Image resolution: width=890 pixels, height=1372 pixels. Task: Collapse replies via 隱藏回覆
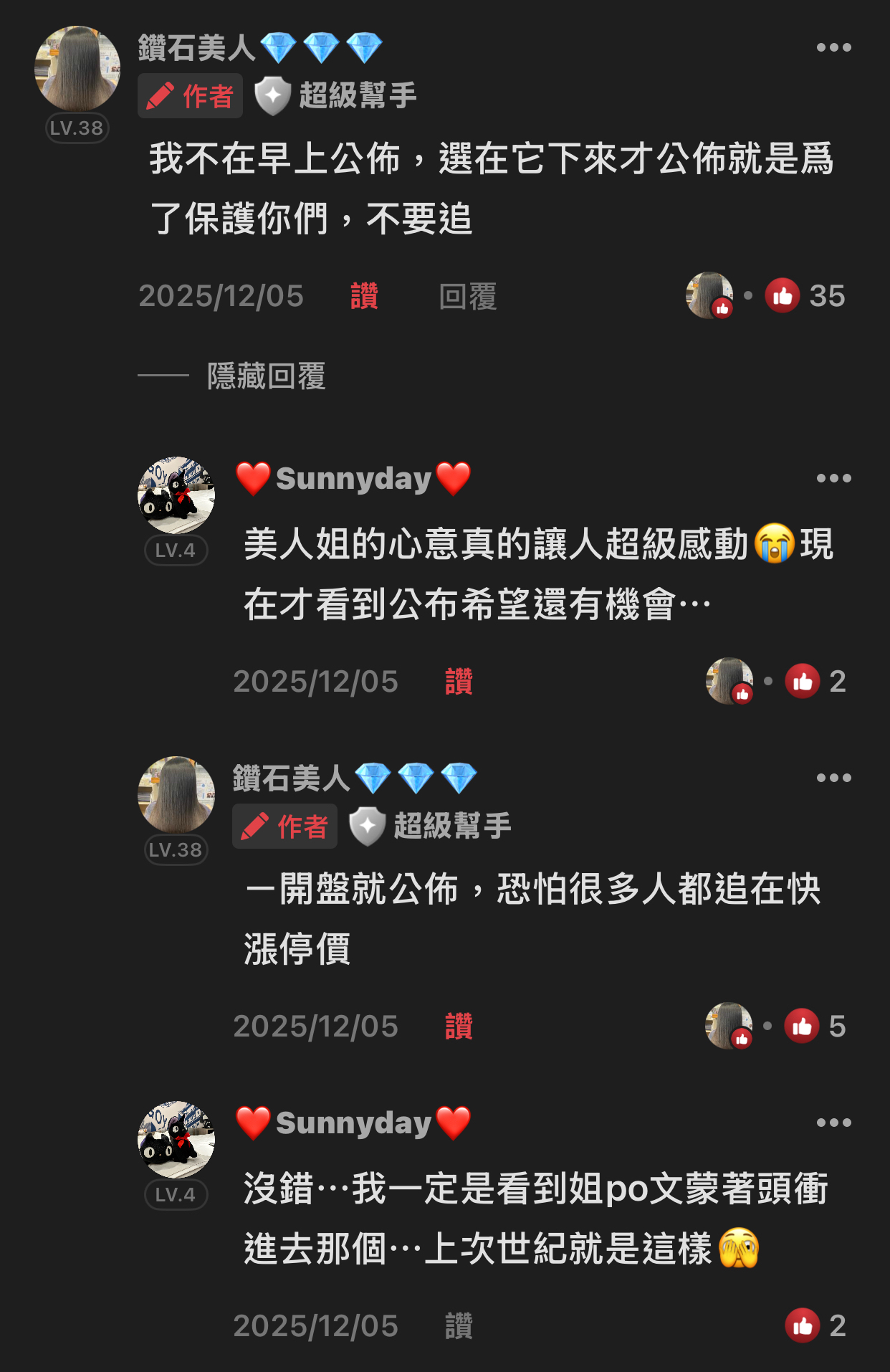click(265, 376)
